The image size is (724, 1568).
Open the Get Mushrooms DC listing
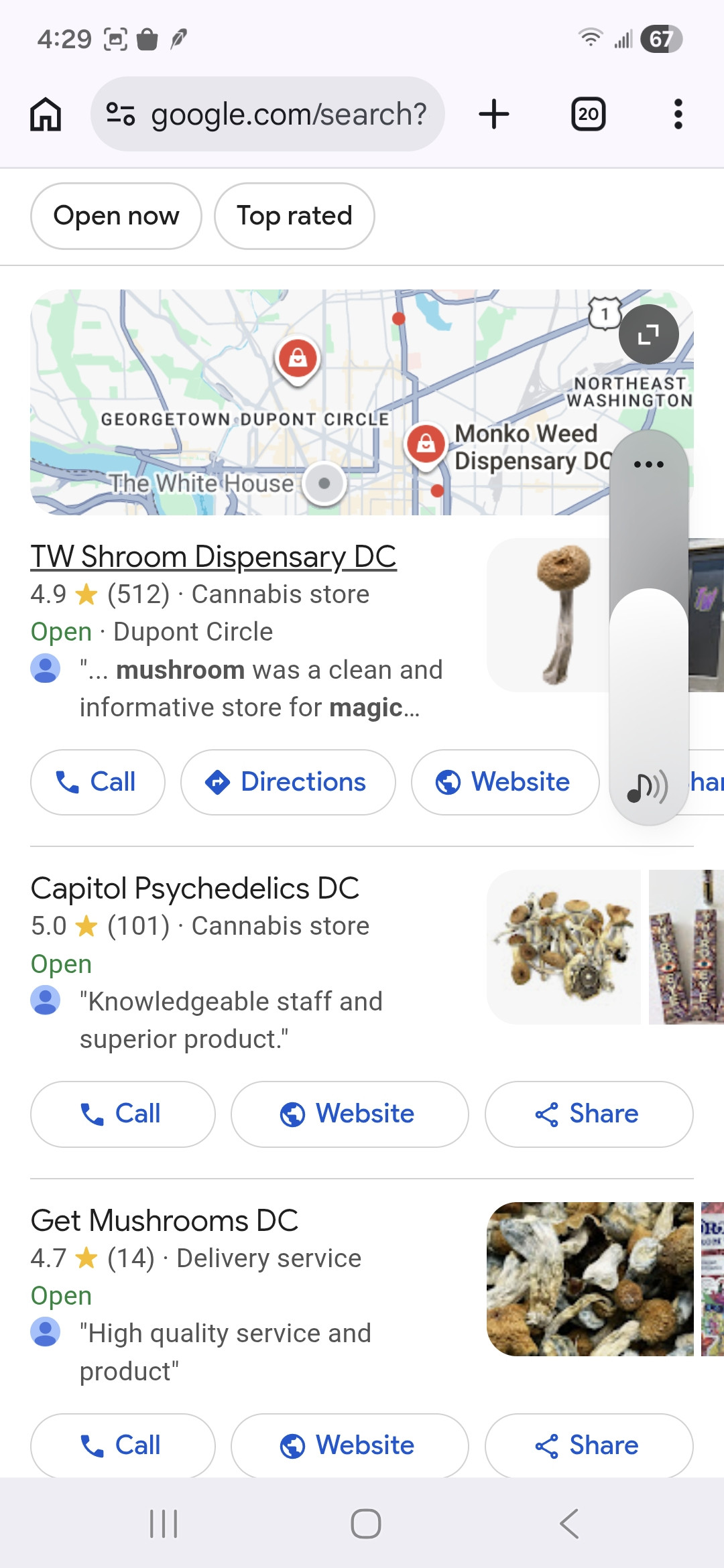click(x=164, y=1221)
